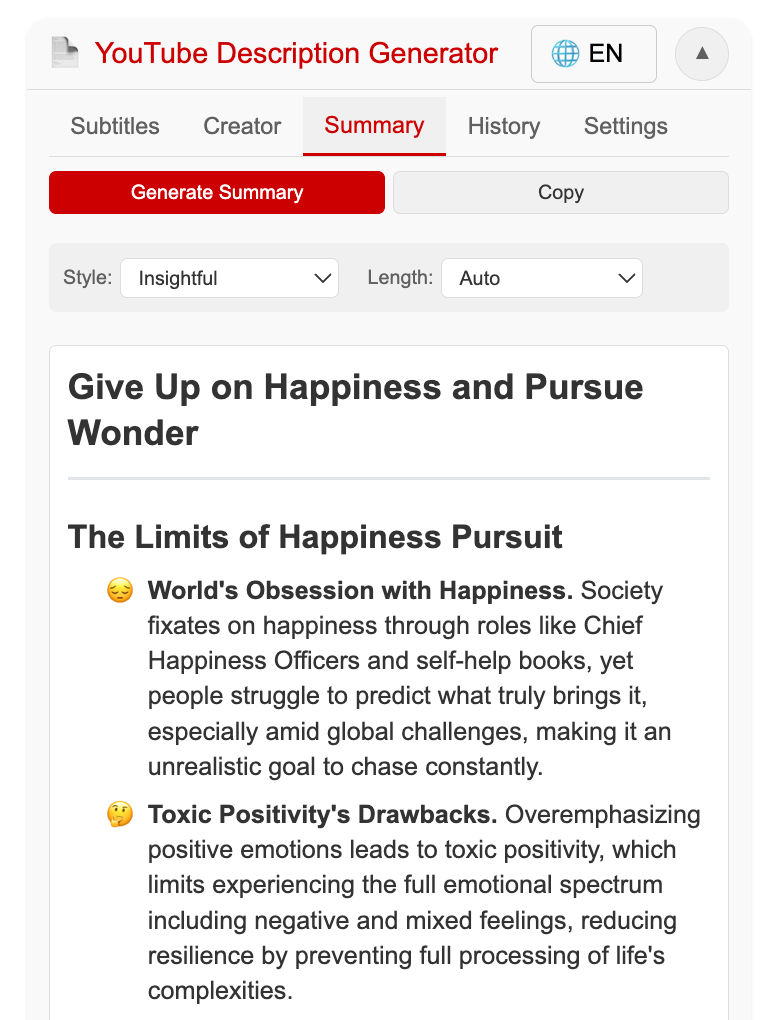Open the Settings tab
This screenshot has width=780, height=1020.
[626, 126]
